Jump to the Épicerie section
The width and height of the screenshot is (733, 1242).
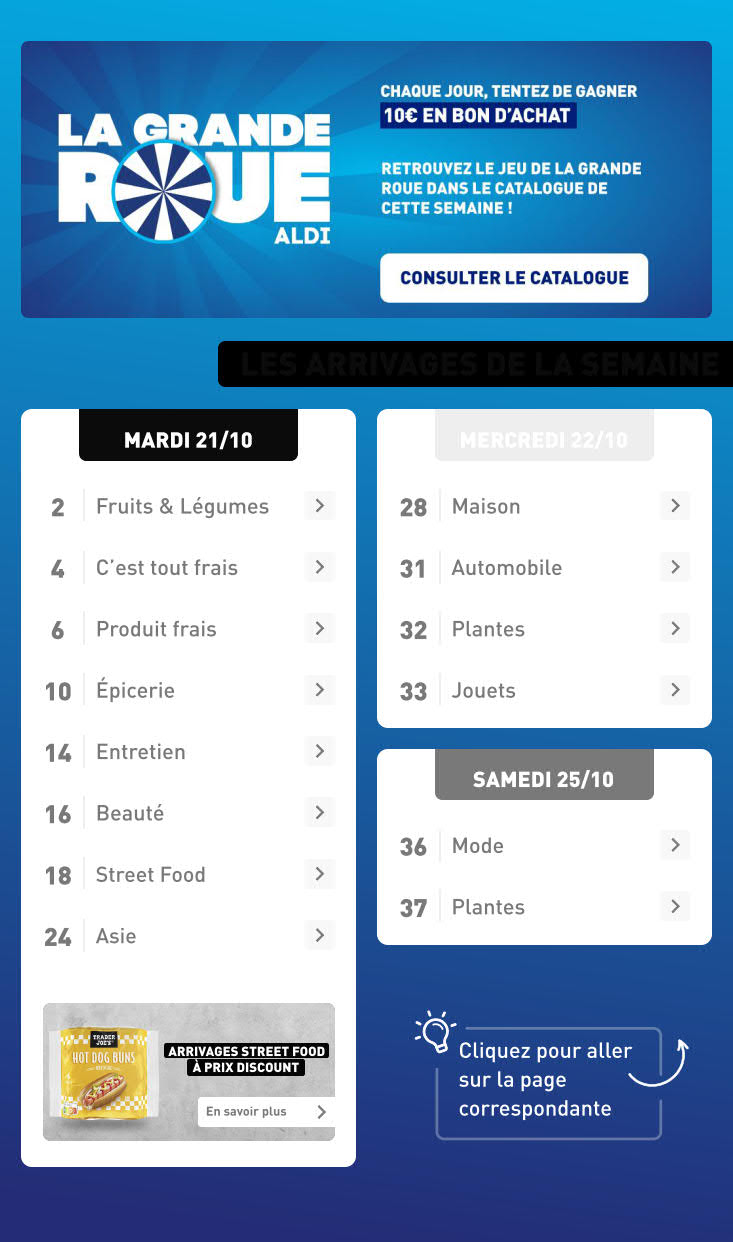point(189,690)
